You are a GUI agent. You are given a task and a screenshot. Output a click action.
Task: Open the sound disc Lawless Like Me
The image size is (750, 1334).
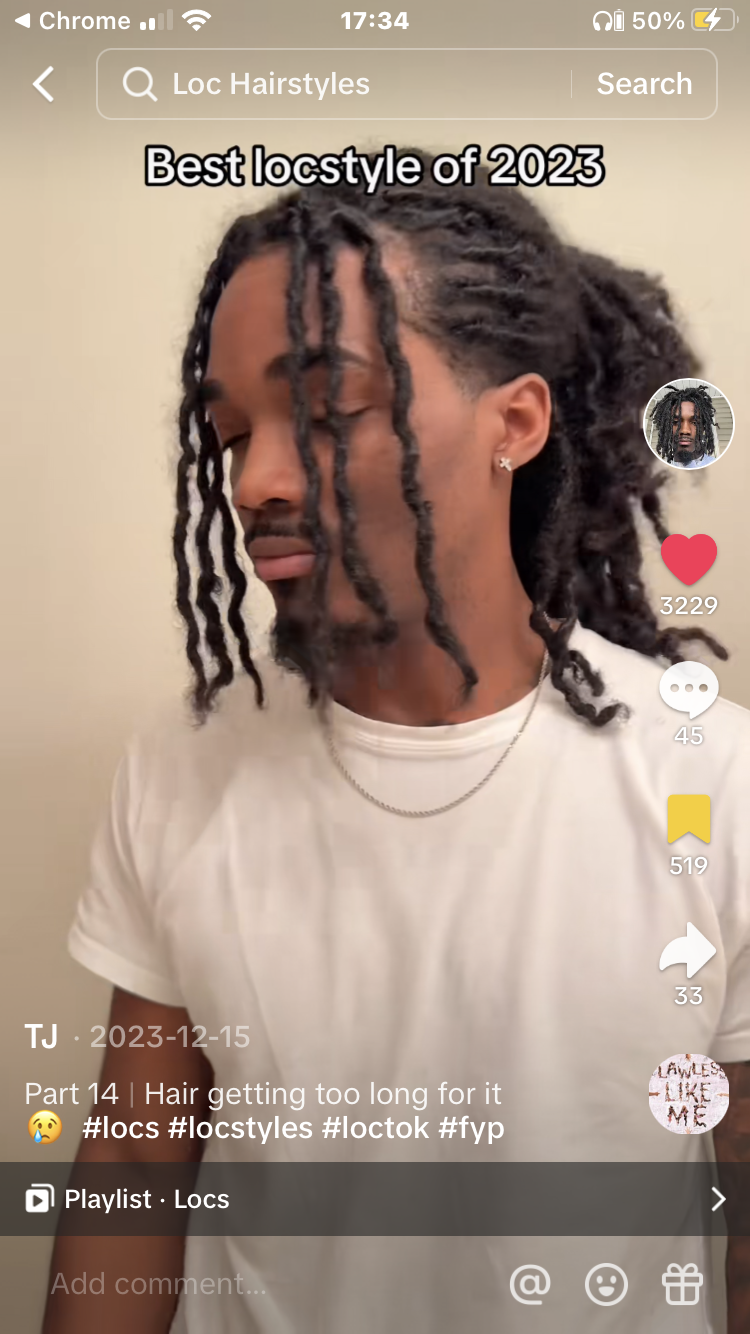(688, 1093)
